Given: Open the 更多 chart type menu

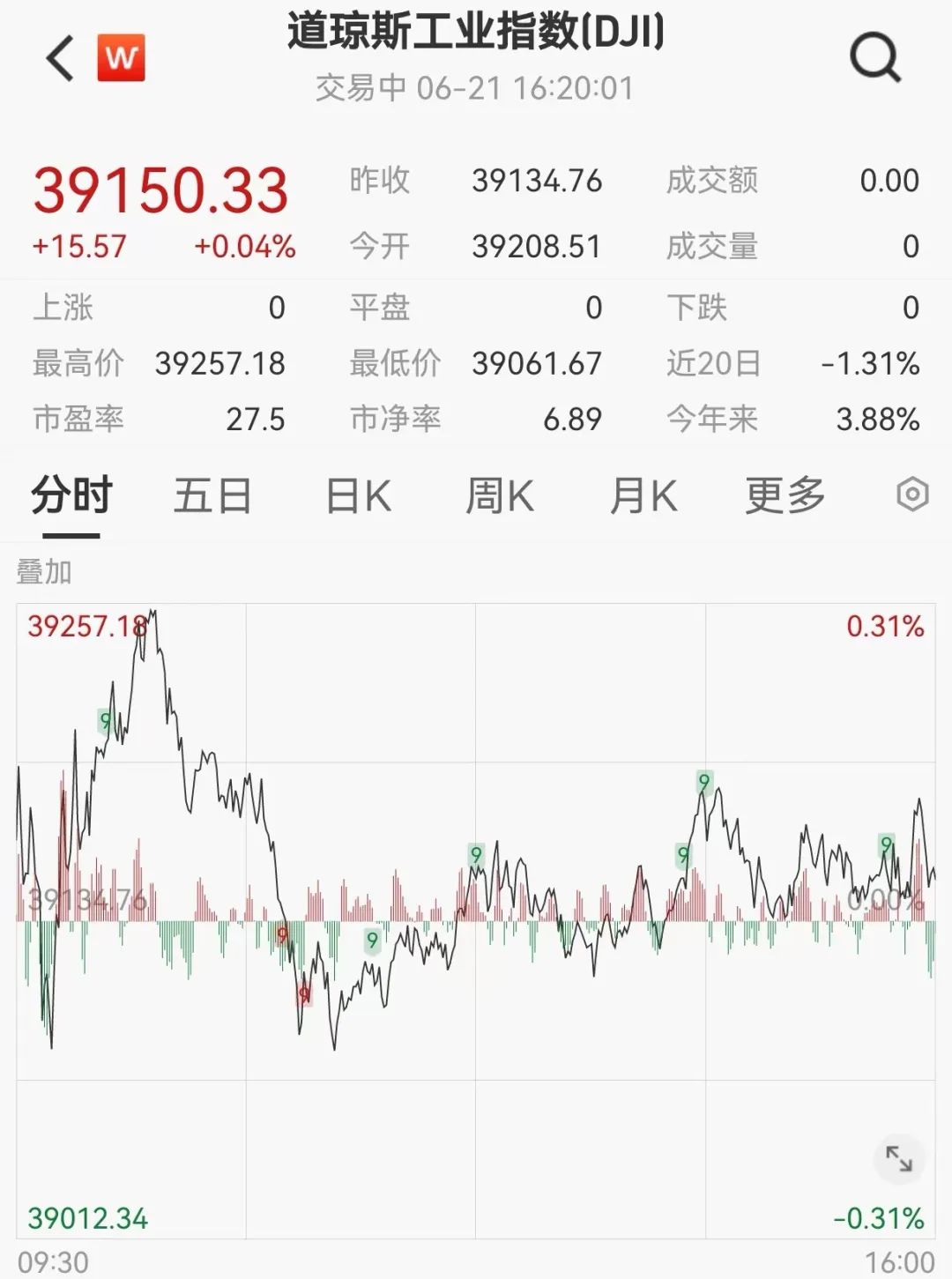Looking at the screenshot, I should [785, 496].
